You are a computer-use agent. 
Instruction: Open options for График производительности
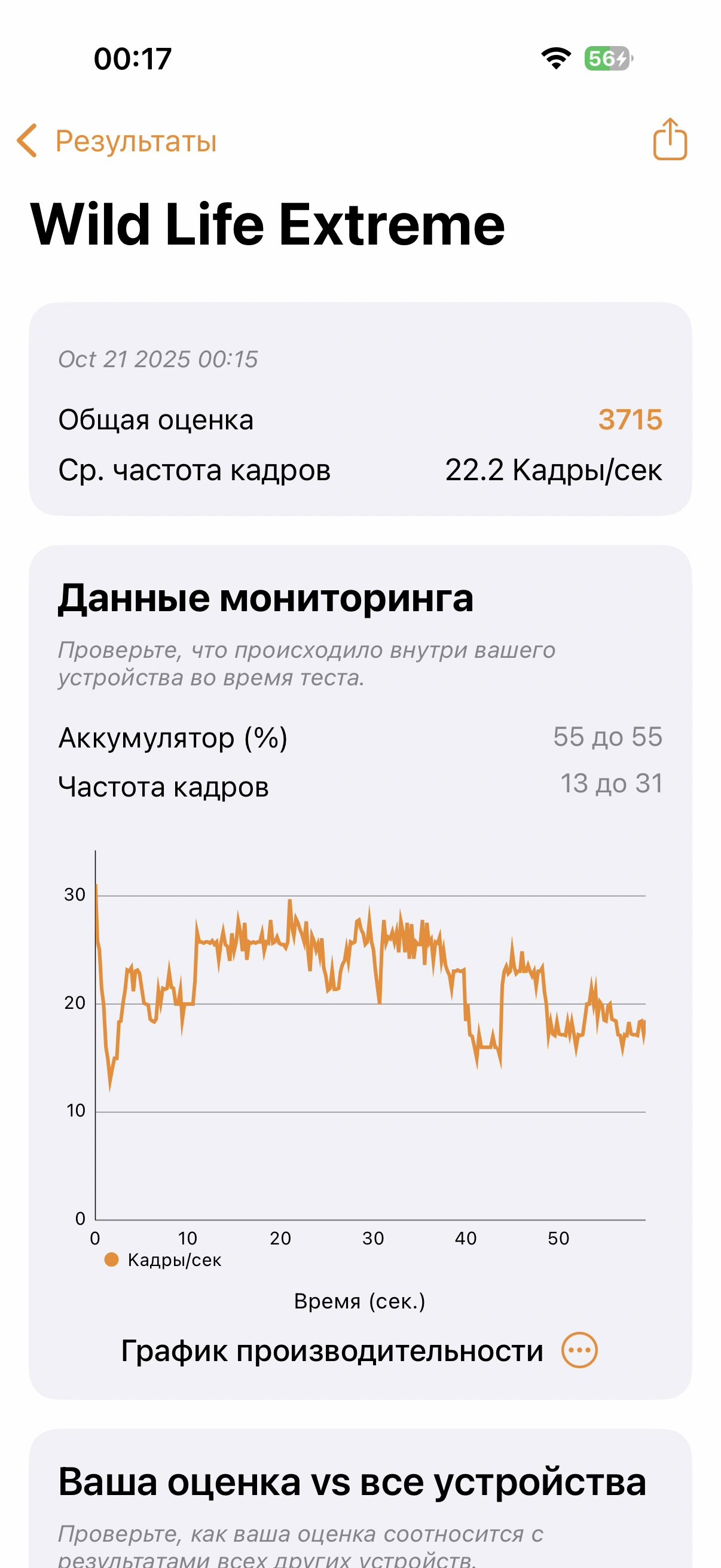(579, 1350)
